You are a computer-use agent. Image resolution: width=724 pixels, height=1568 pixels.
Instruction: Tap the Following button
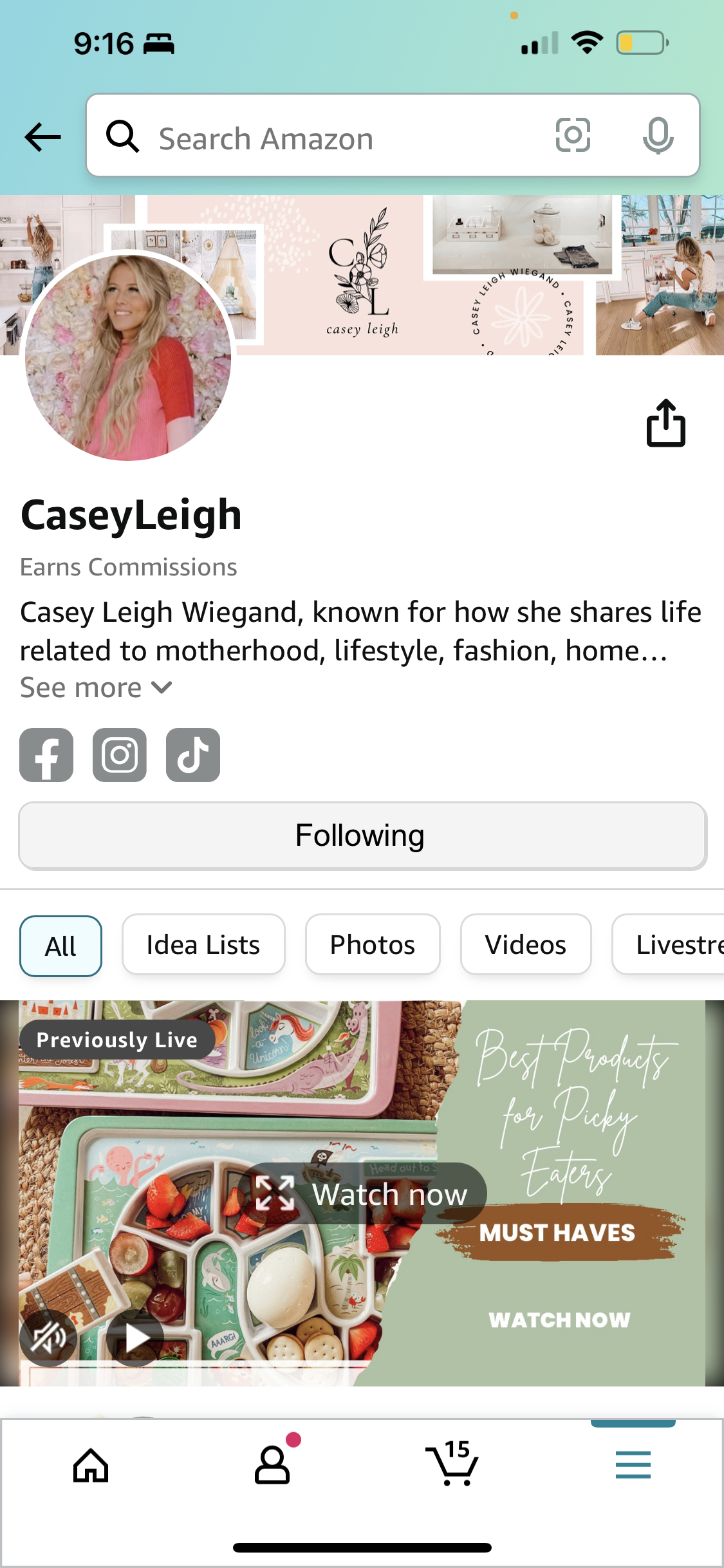362,835
